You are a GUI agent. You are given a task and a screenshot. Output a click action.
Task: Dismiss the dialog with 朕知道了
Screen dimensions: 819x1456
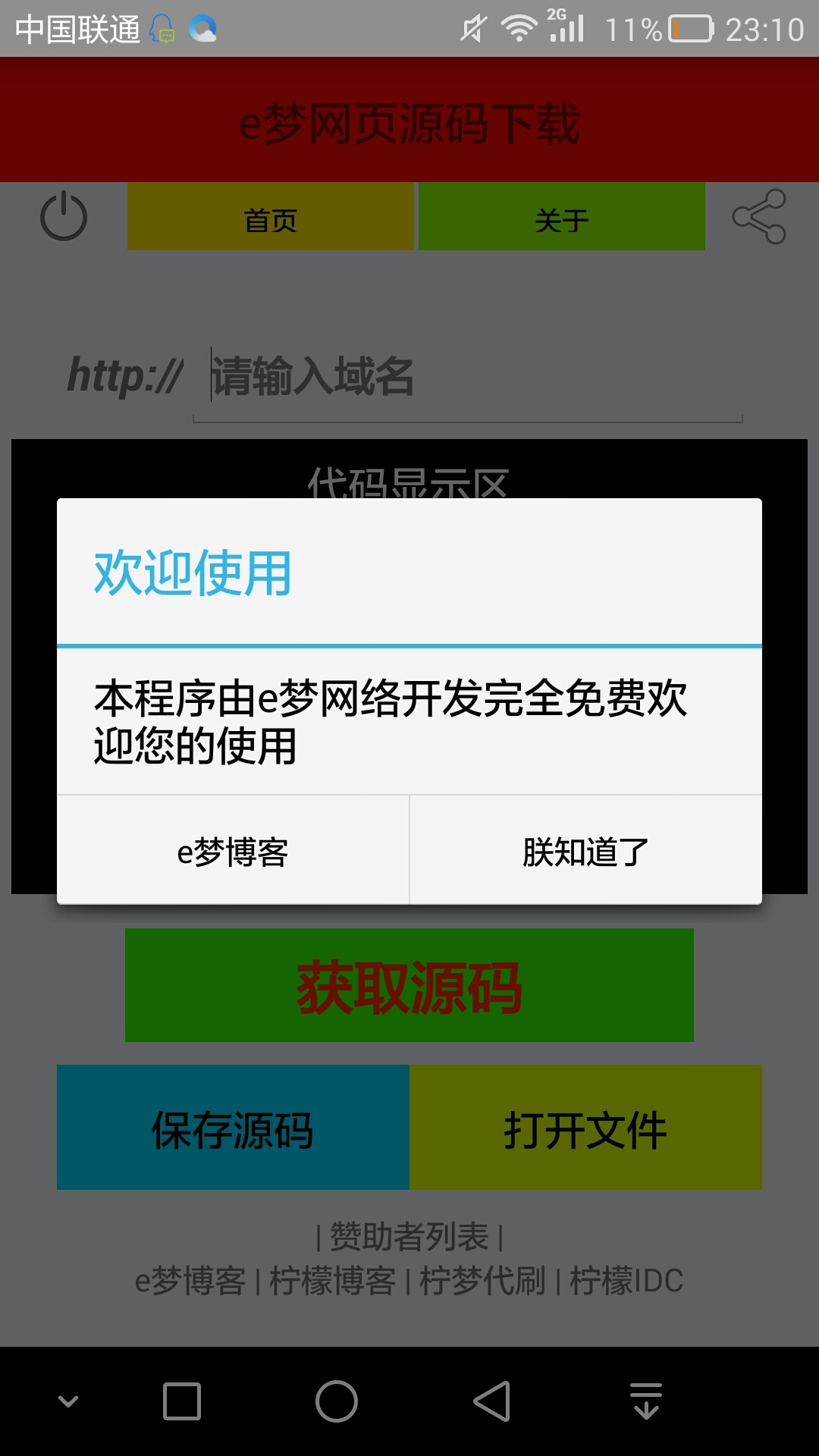click(585, 851)
